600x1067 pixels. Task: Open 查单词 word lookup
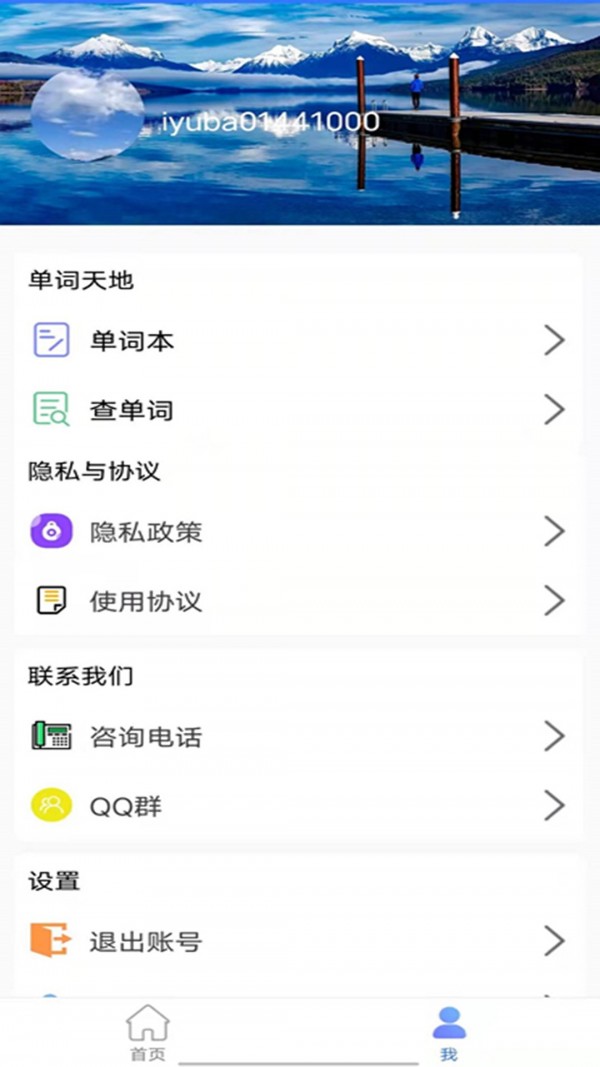click(x=298, y=410)
